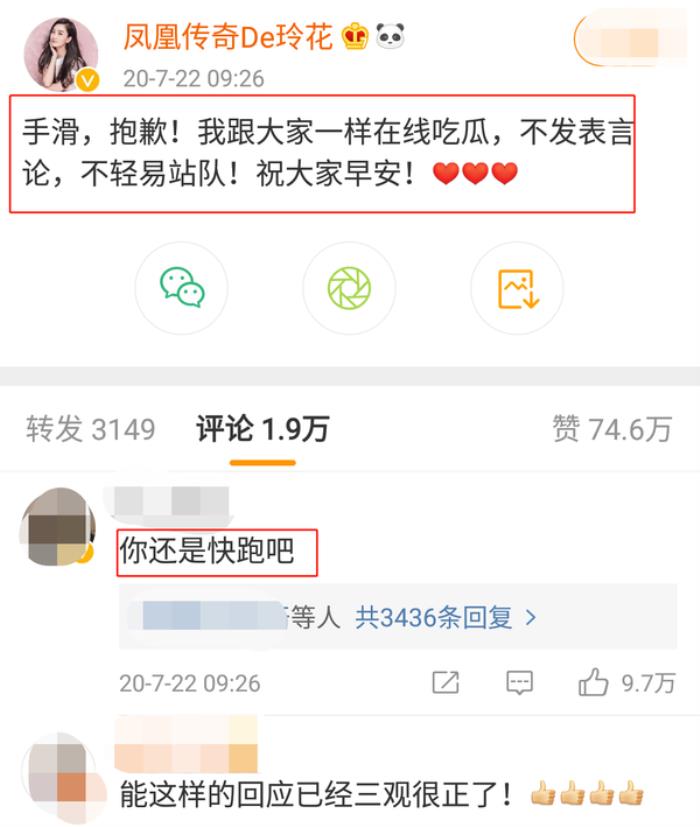Share the post to WeChat
700x827 pixels.
[182, 288]
